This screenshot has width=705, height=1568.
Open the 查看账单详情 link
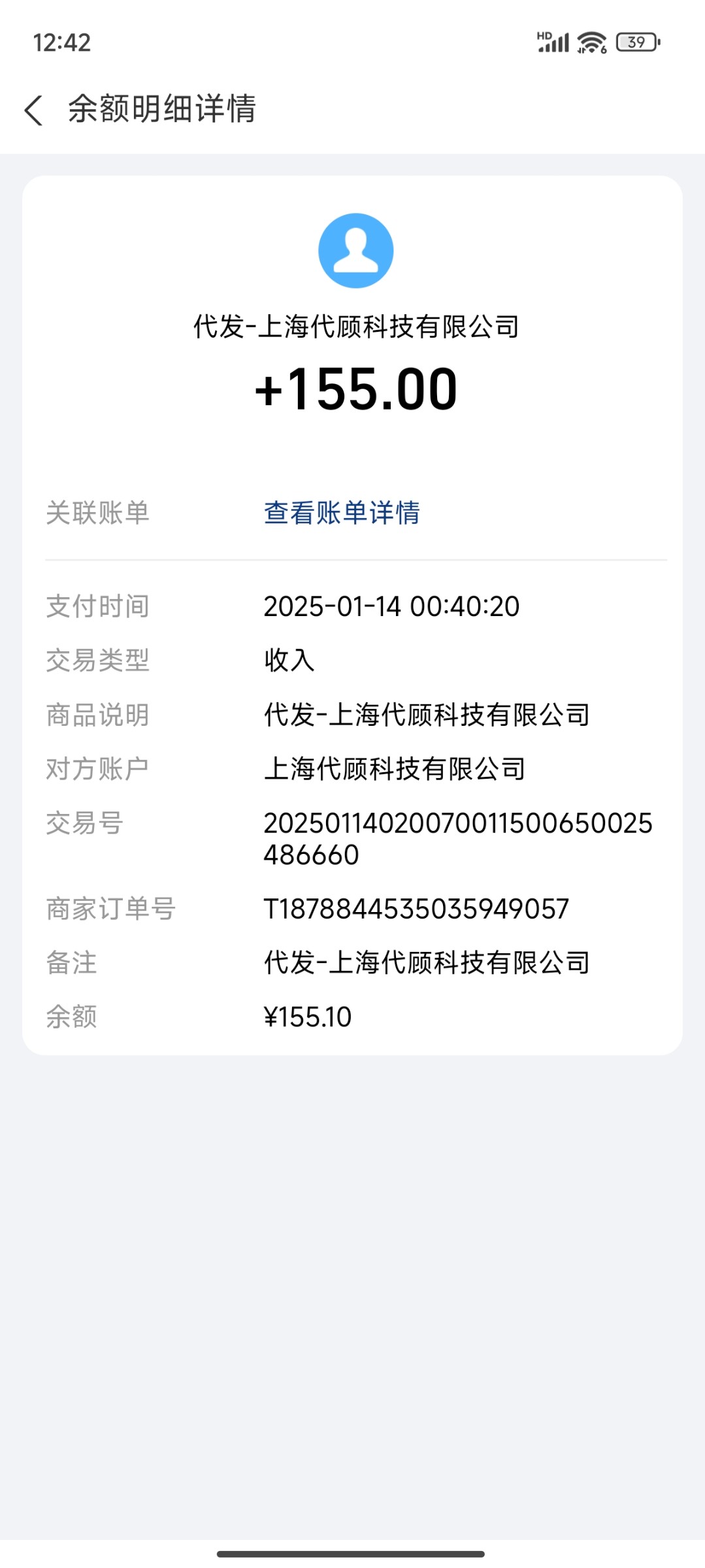click(x=342, y=513)
